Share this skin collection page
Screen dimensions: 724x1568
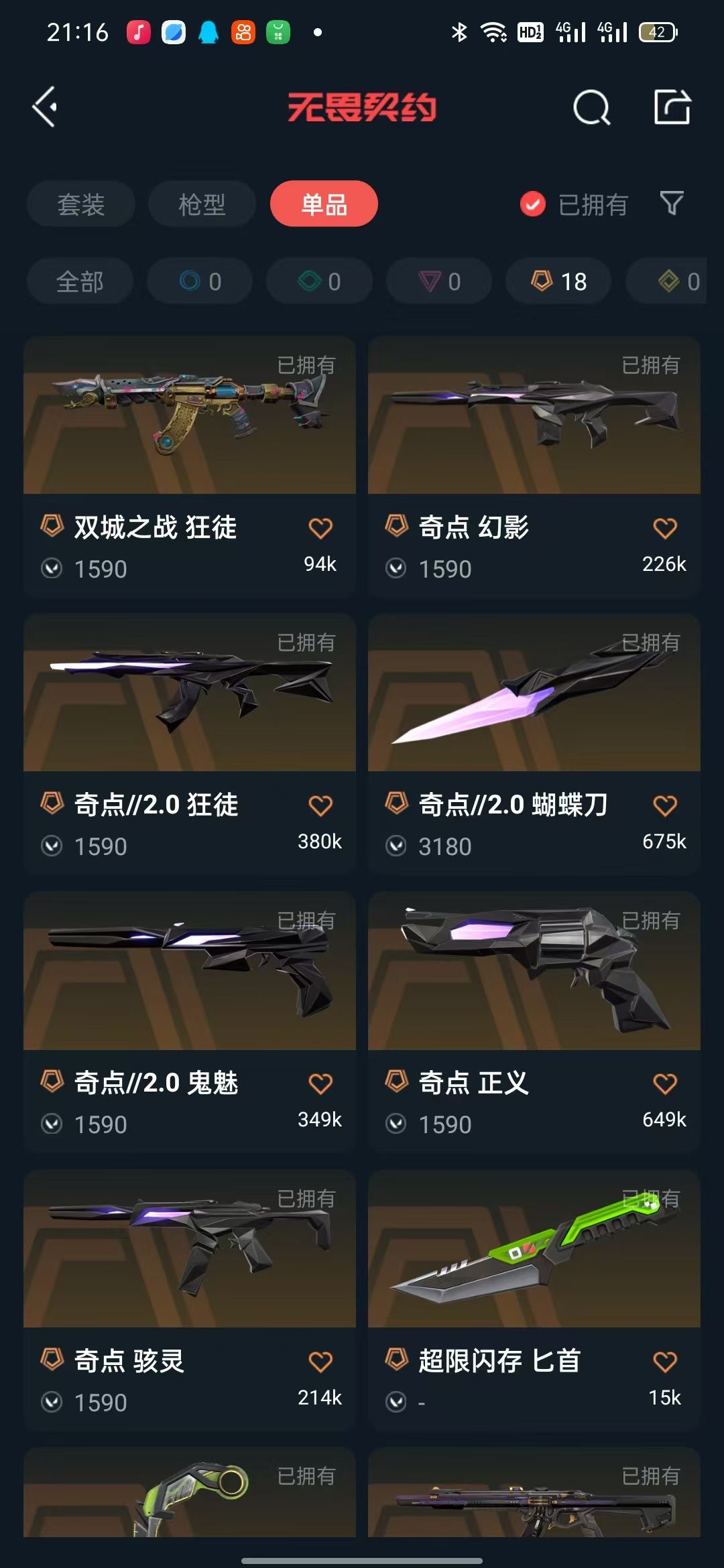pyautogui.click(x=672, y=107)
